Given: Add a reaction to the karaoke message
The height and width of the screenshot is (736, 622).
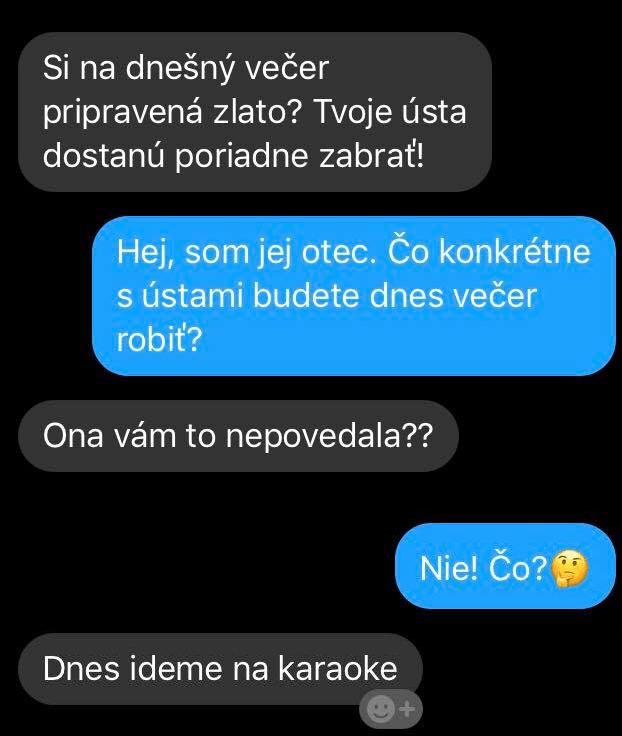Looking at the screenshot, I should pyautogui.click(x=391, y=709).
